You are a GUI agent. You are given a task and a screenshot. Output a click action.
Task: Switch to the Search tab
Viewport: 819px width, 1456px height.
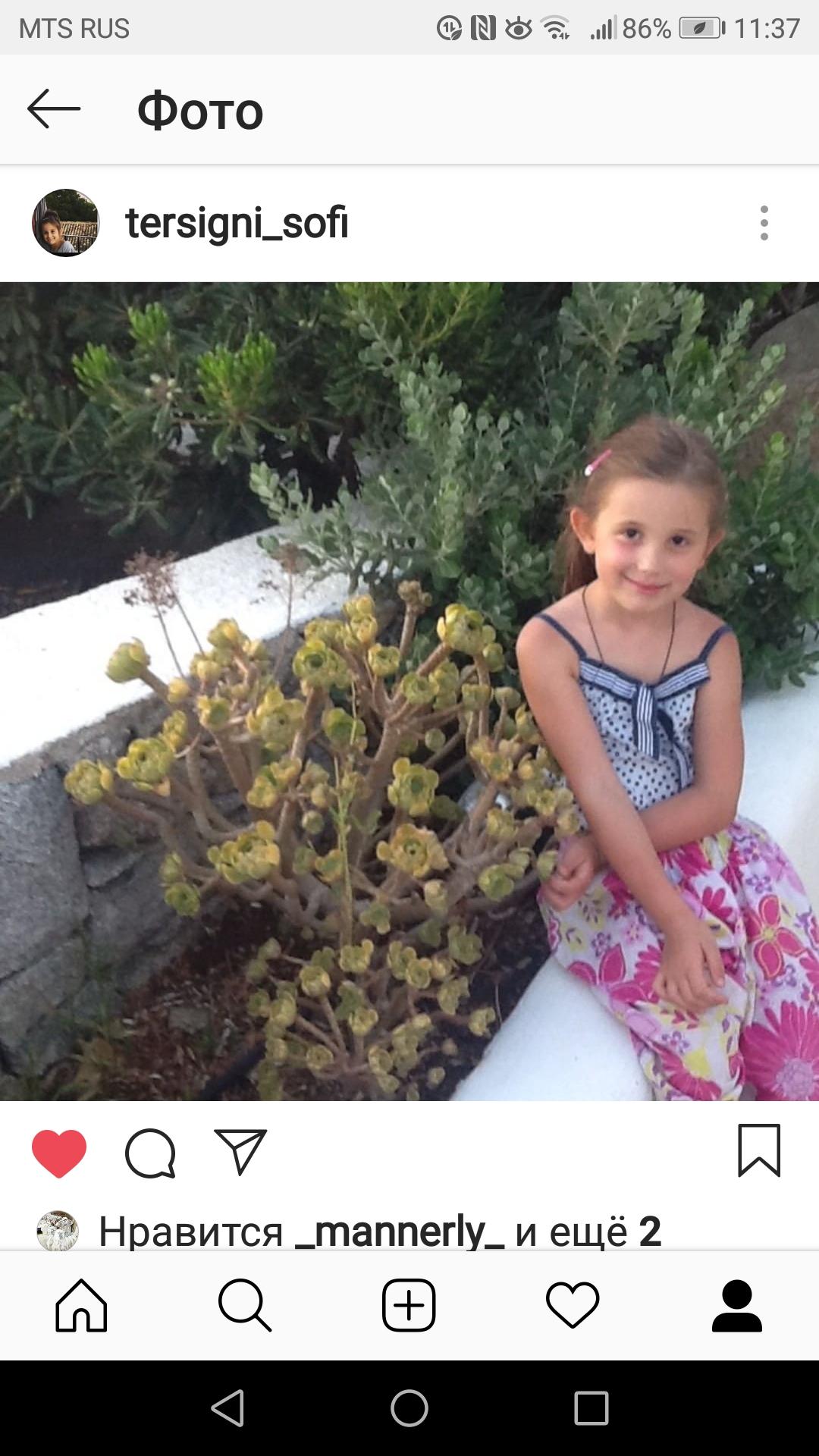pyautogui.click(x=244, y=1305)
